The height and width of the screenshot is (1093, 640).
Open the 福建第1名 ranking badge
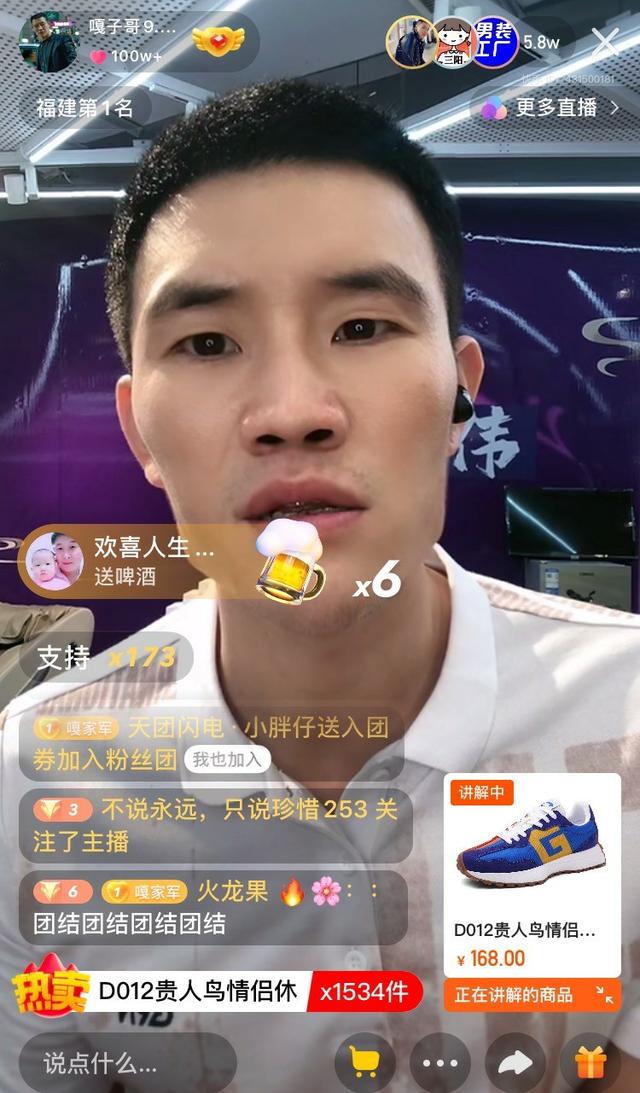pos(85,107)
